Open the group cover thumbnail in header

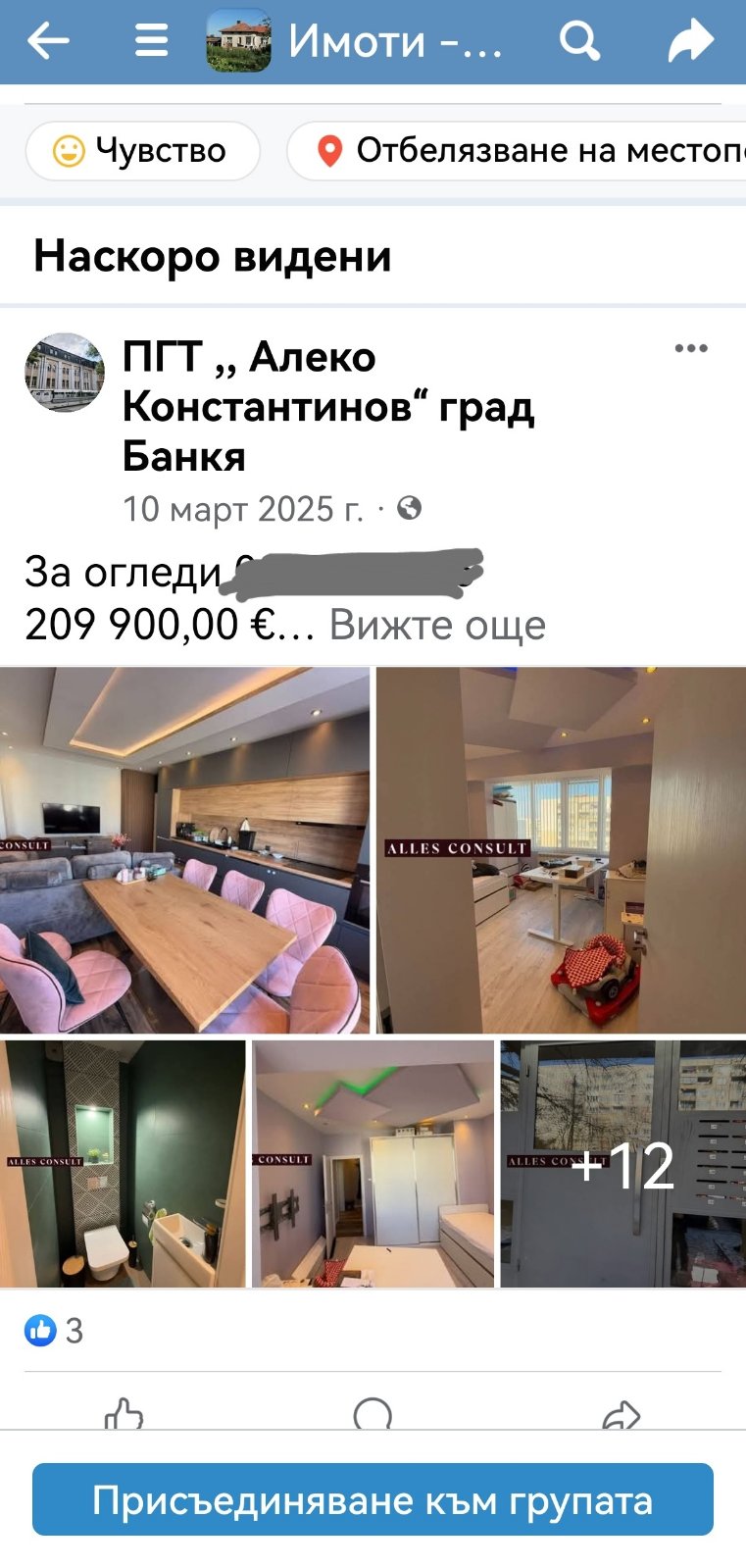(238, 41)
